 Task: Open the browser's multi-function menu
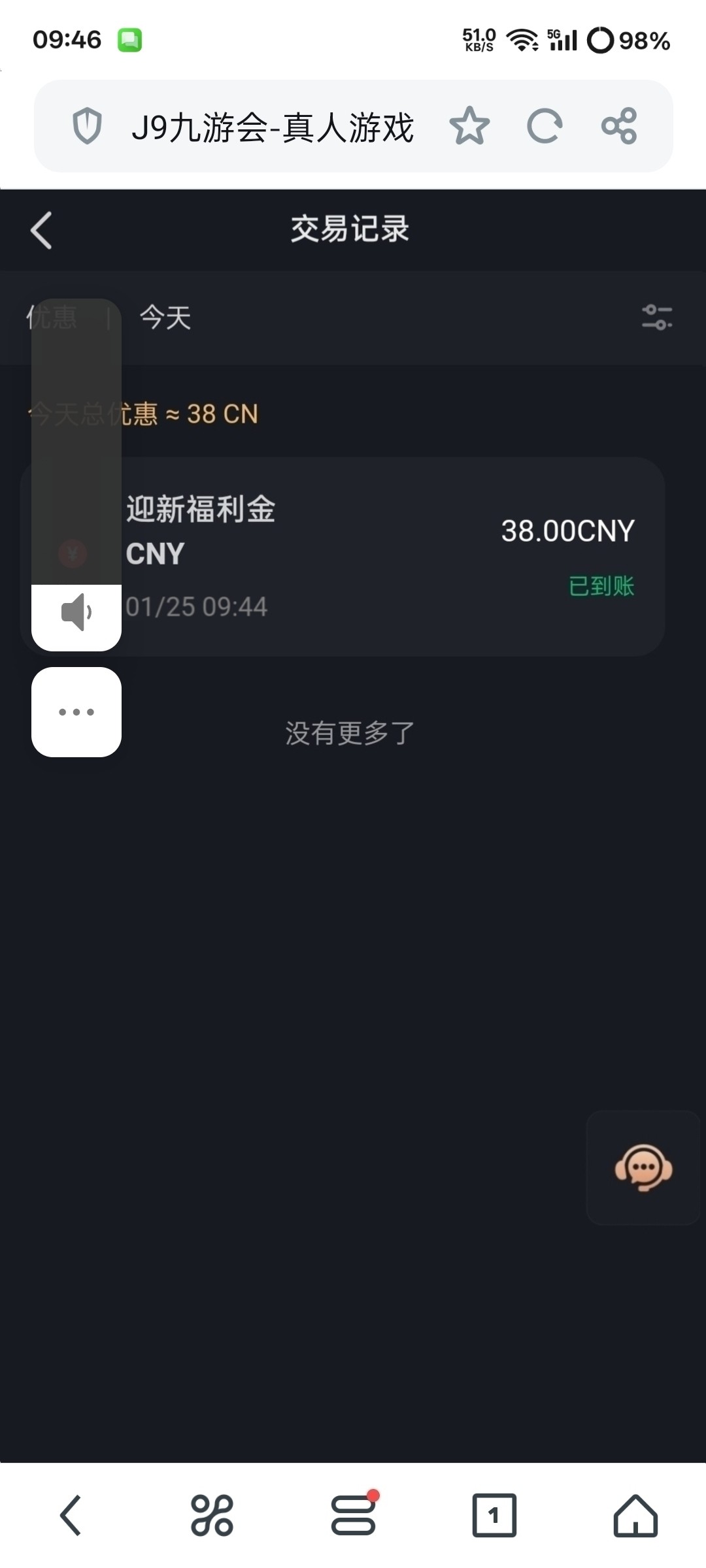coord(212,1515)
